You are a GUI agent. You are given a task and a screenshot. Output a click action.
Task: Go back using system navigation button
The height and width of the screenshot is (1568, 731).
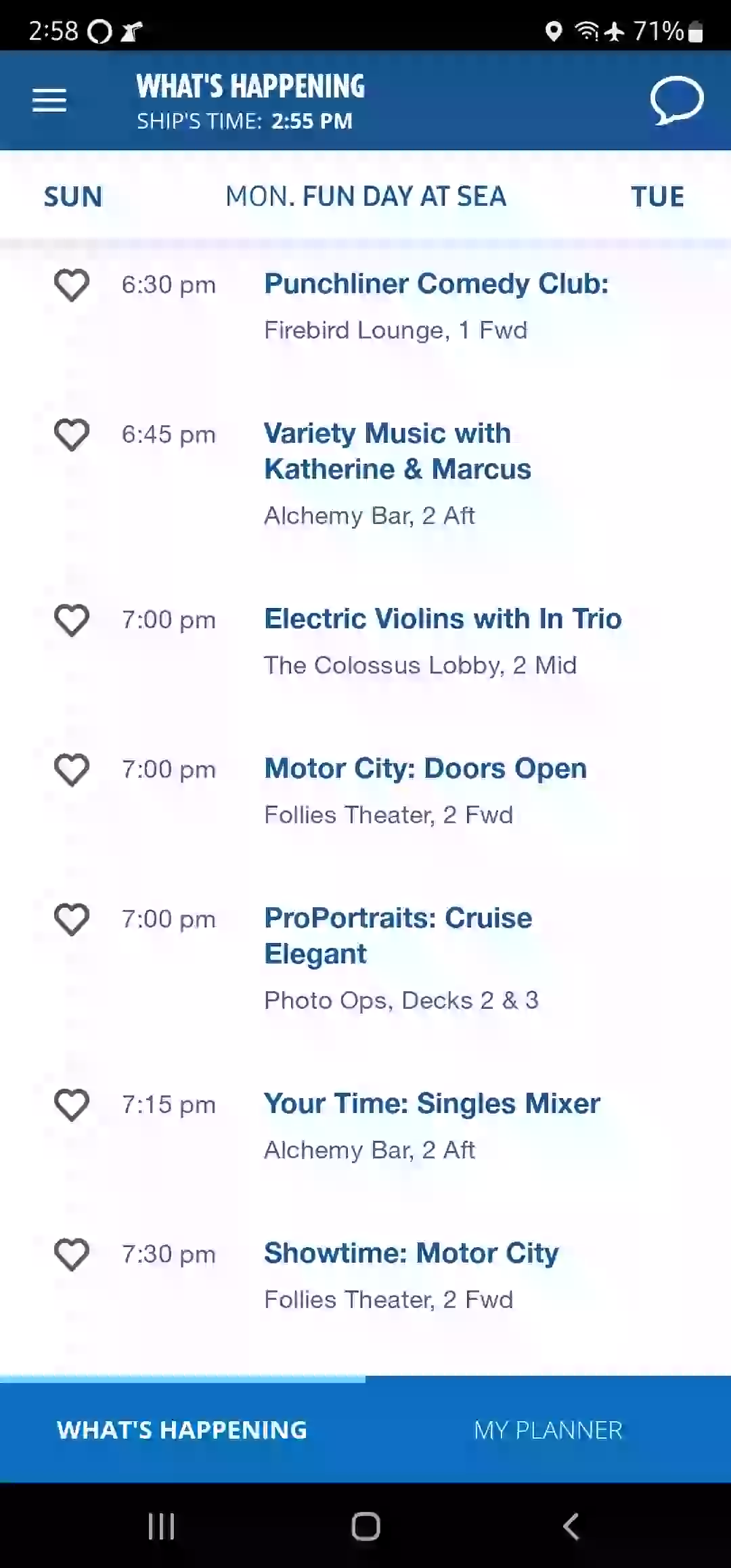571,1527
